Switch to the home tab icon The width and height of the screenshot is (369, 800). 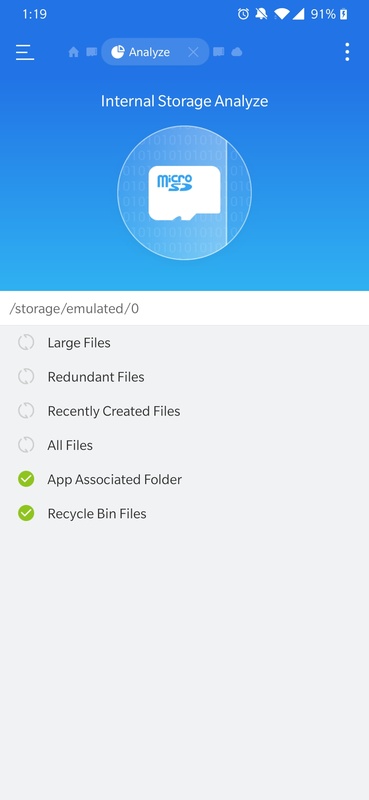coord(73,52)
